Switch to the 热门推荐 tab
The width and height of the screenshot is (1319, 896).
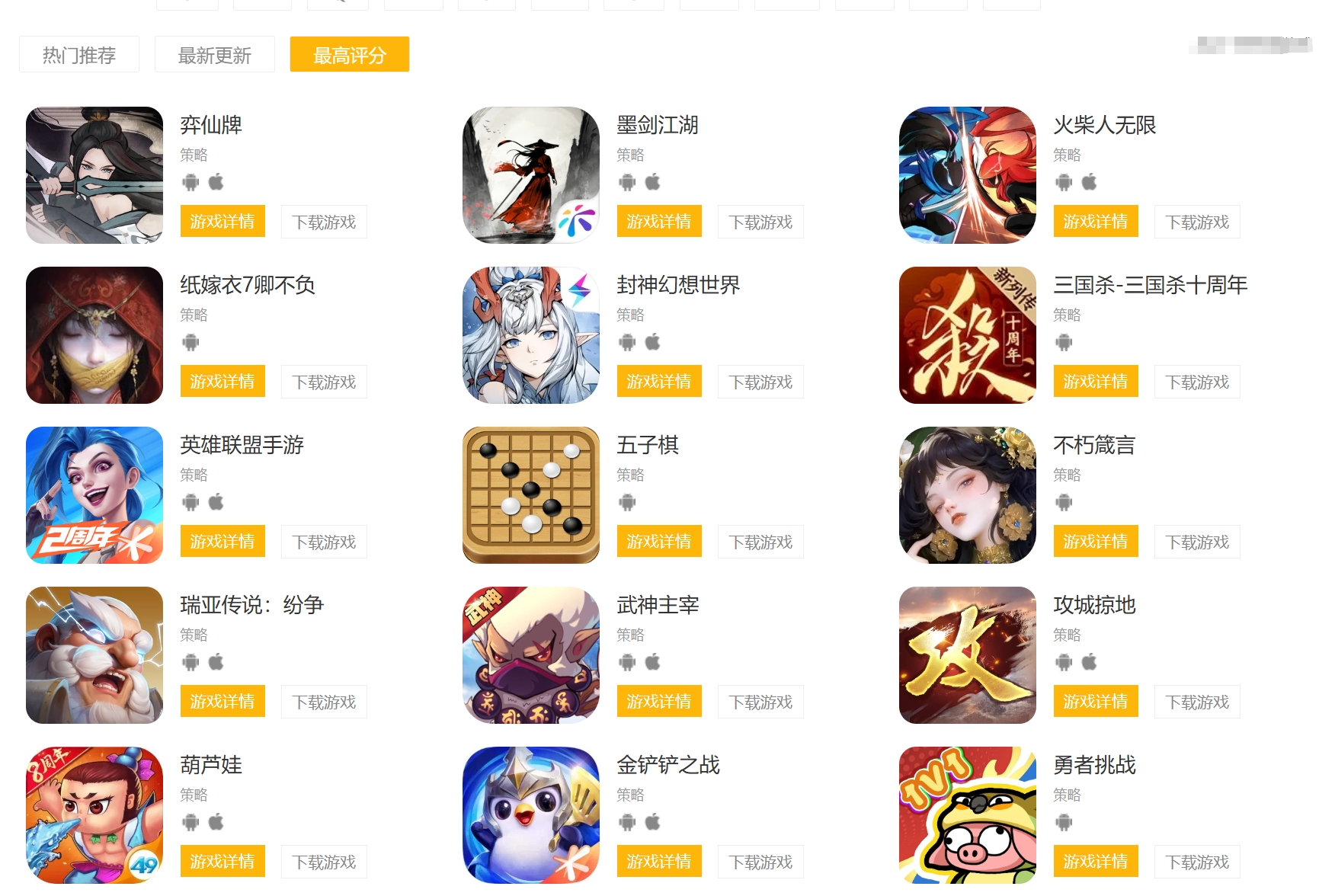79,55
